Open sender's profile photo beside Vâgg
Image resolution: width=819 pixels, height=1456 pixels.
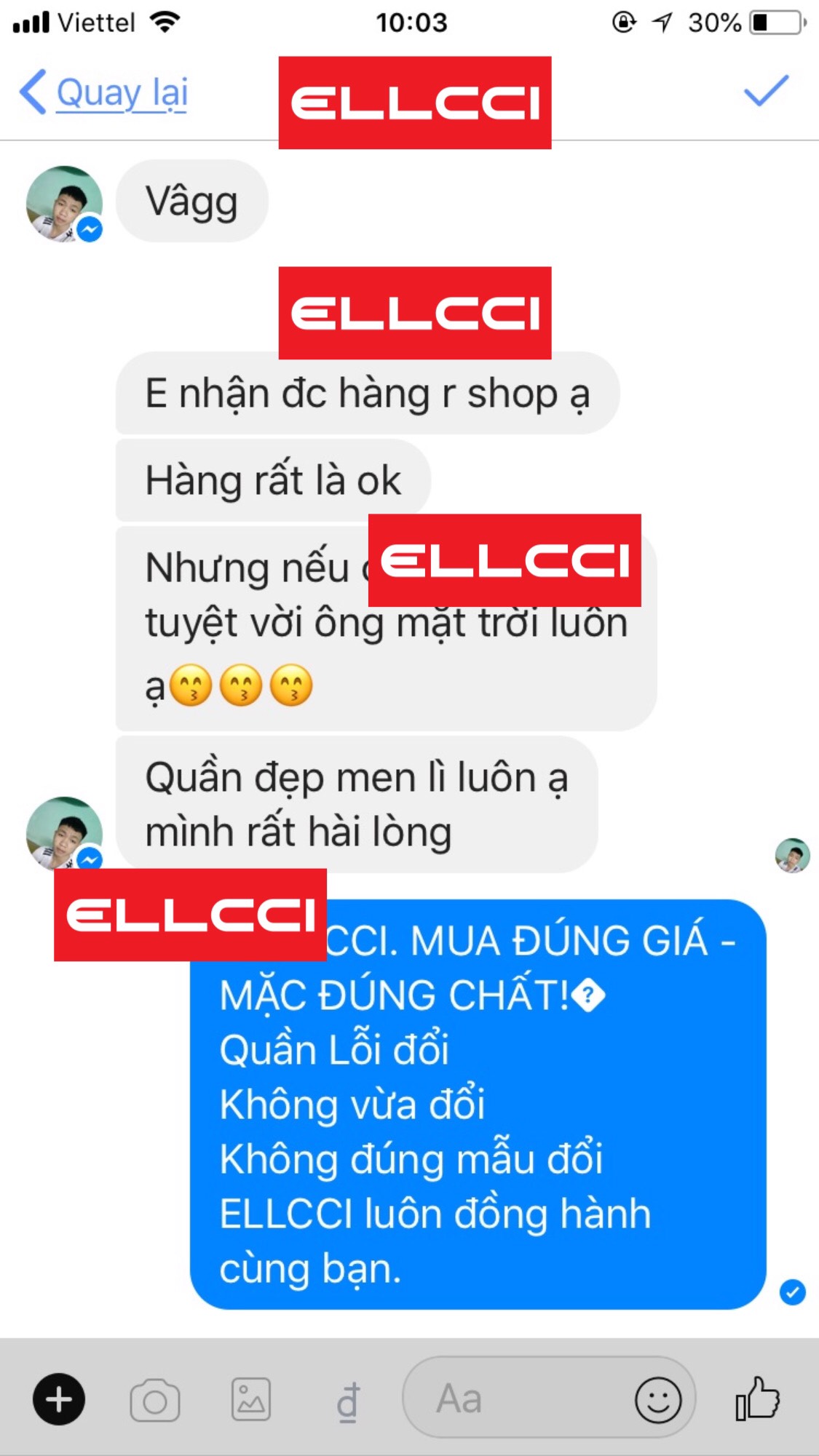click(x=64, y=204)
